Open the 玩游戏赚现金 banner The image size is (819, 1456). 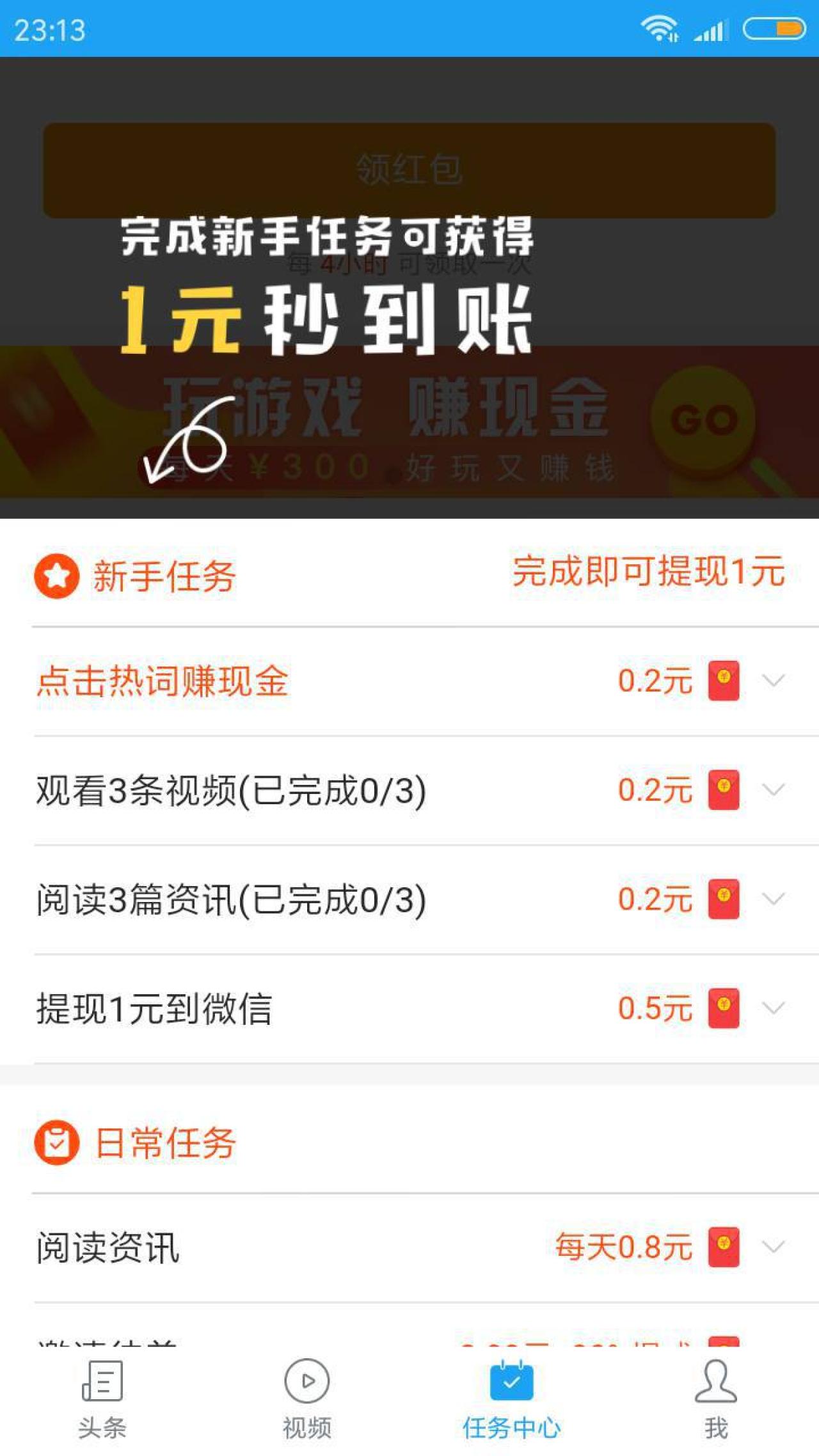click(409, 422)
